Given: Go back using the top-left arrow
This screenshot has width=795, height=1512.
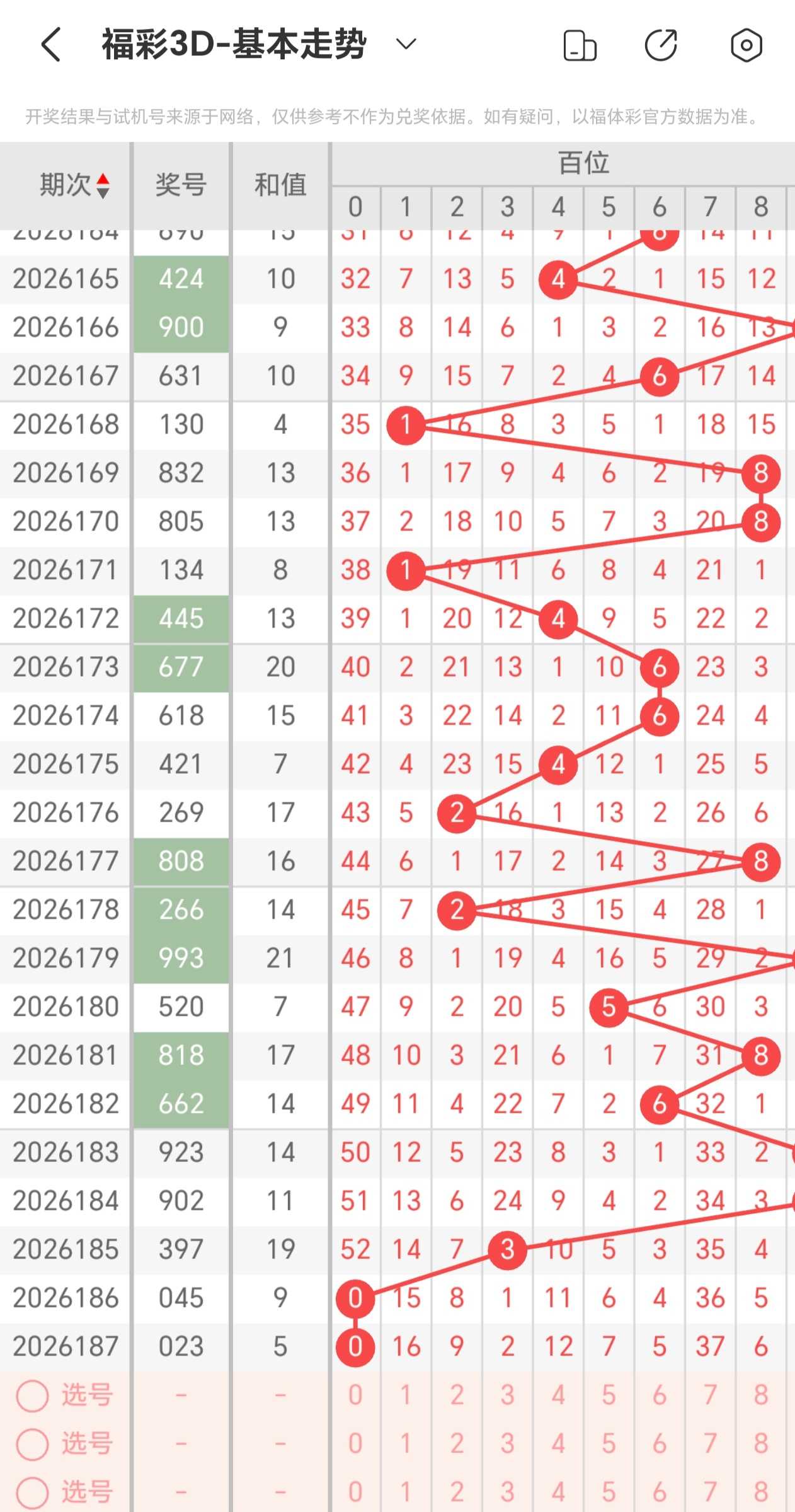Looking at the screenshot, I should click(x=51, y=45).
